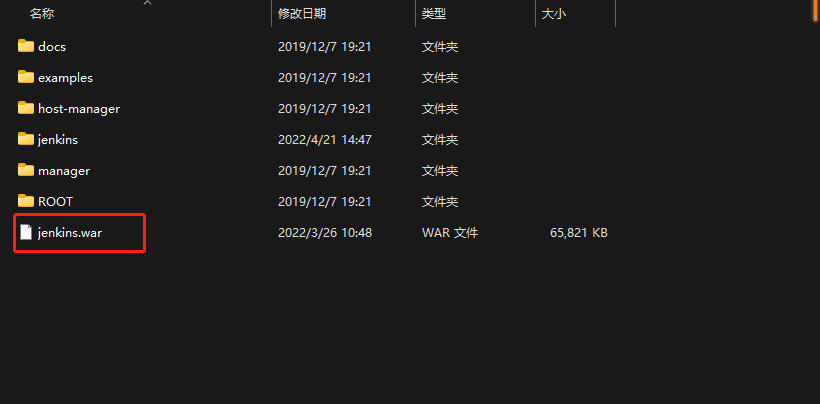Screen dimensions: 820x404
Task: Sort by the 大小 column header
Action: [553, 14]
